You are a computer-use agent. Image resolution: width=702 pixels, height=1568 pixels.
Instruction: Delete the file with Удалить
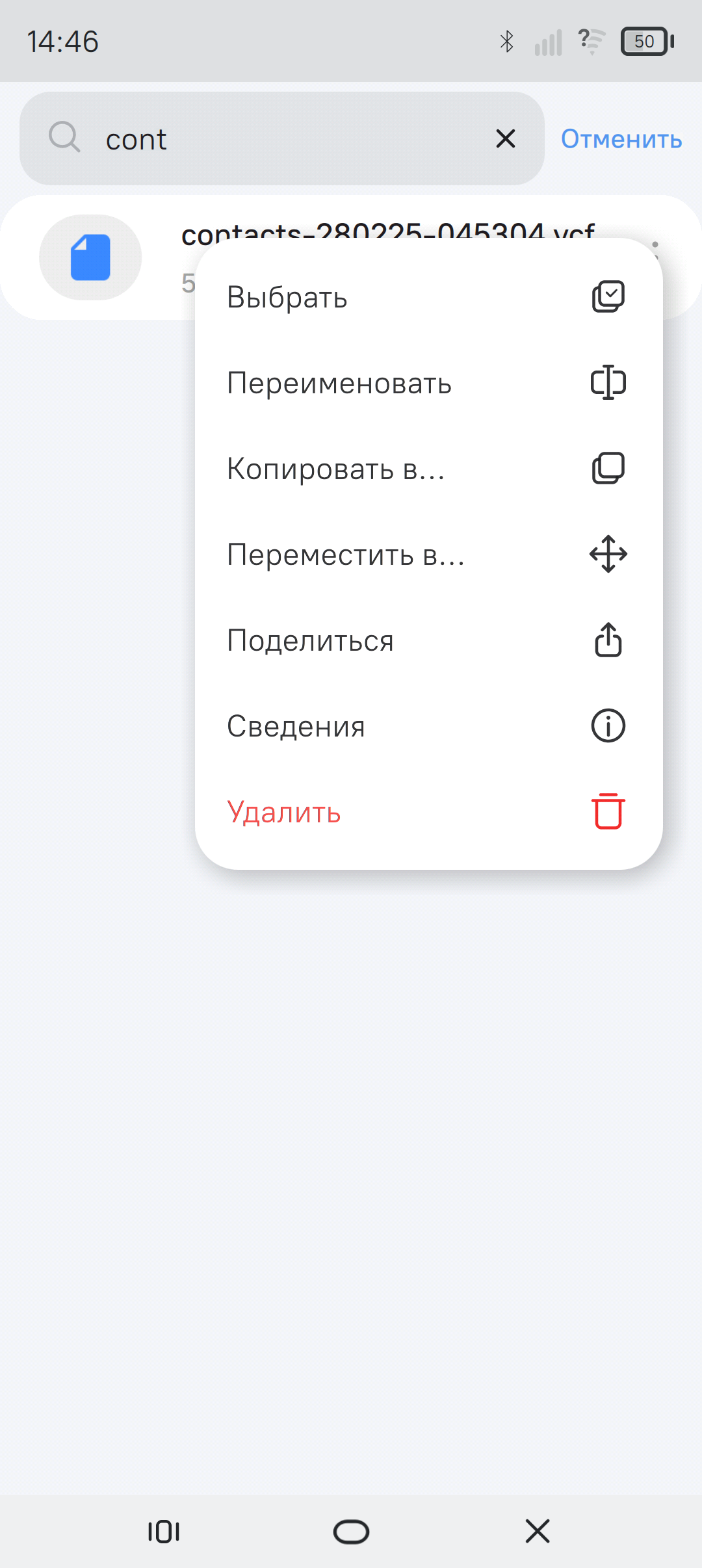click(x=428, y=812)
